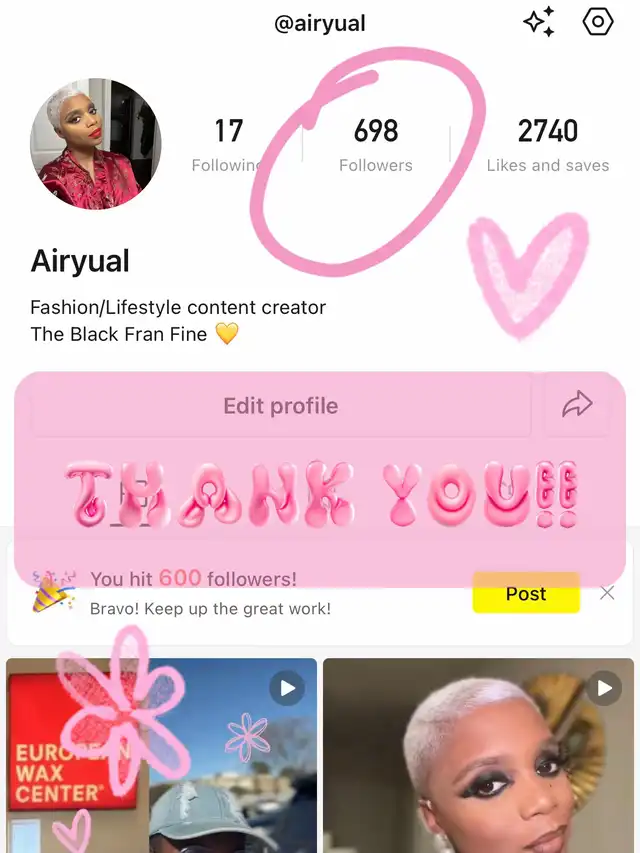
Task: Open the 698 Followers list
Action: click(x=375, y=144)
